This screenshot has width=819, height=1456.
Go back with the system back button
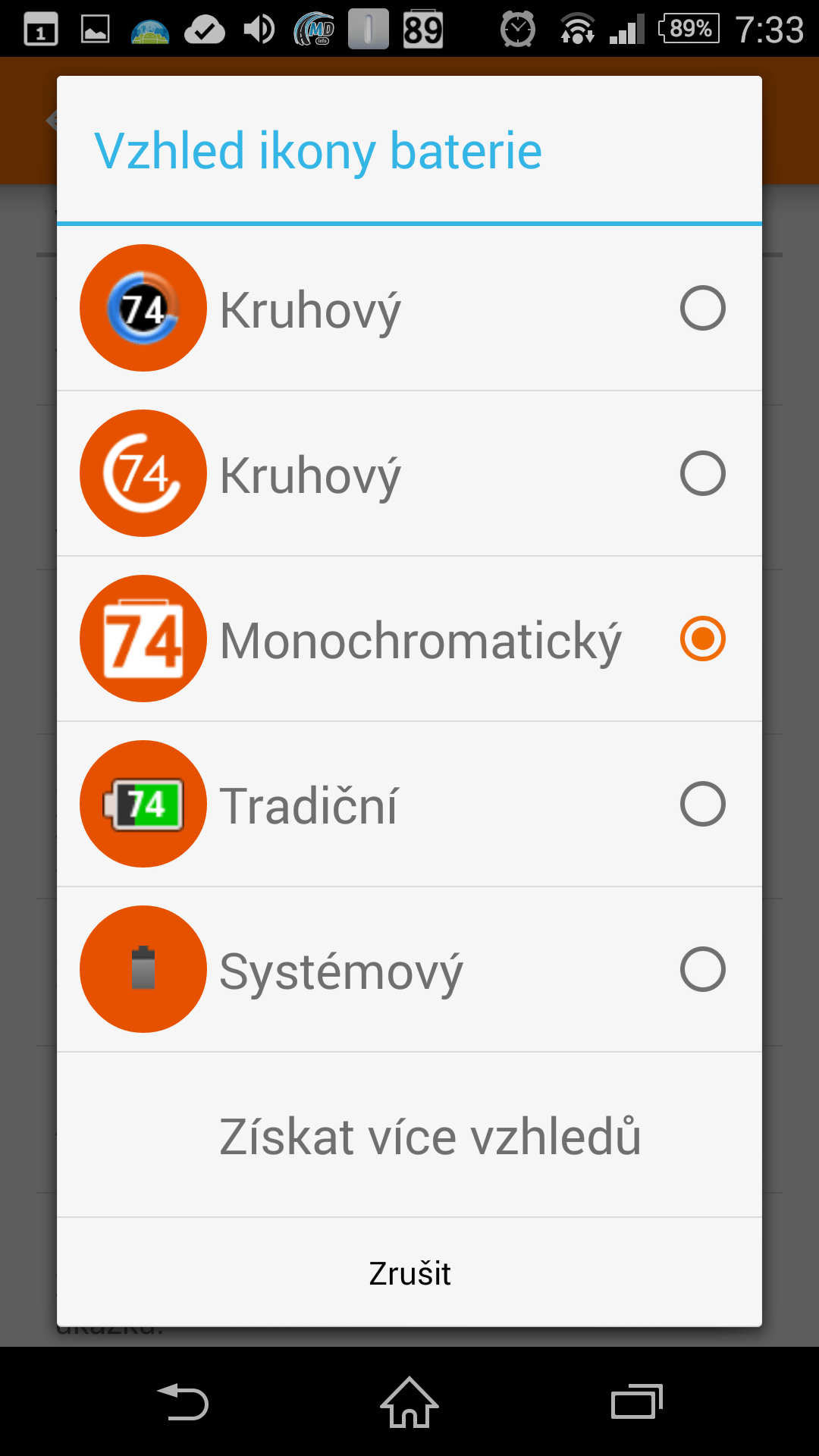click(x=183, y=1402)
